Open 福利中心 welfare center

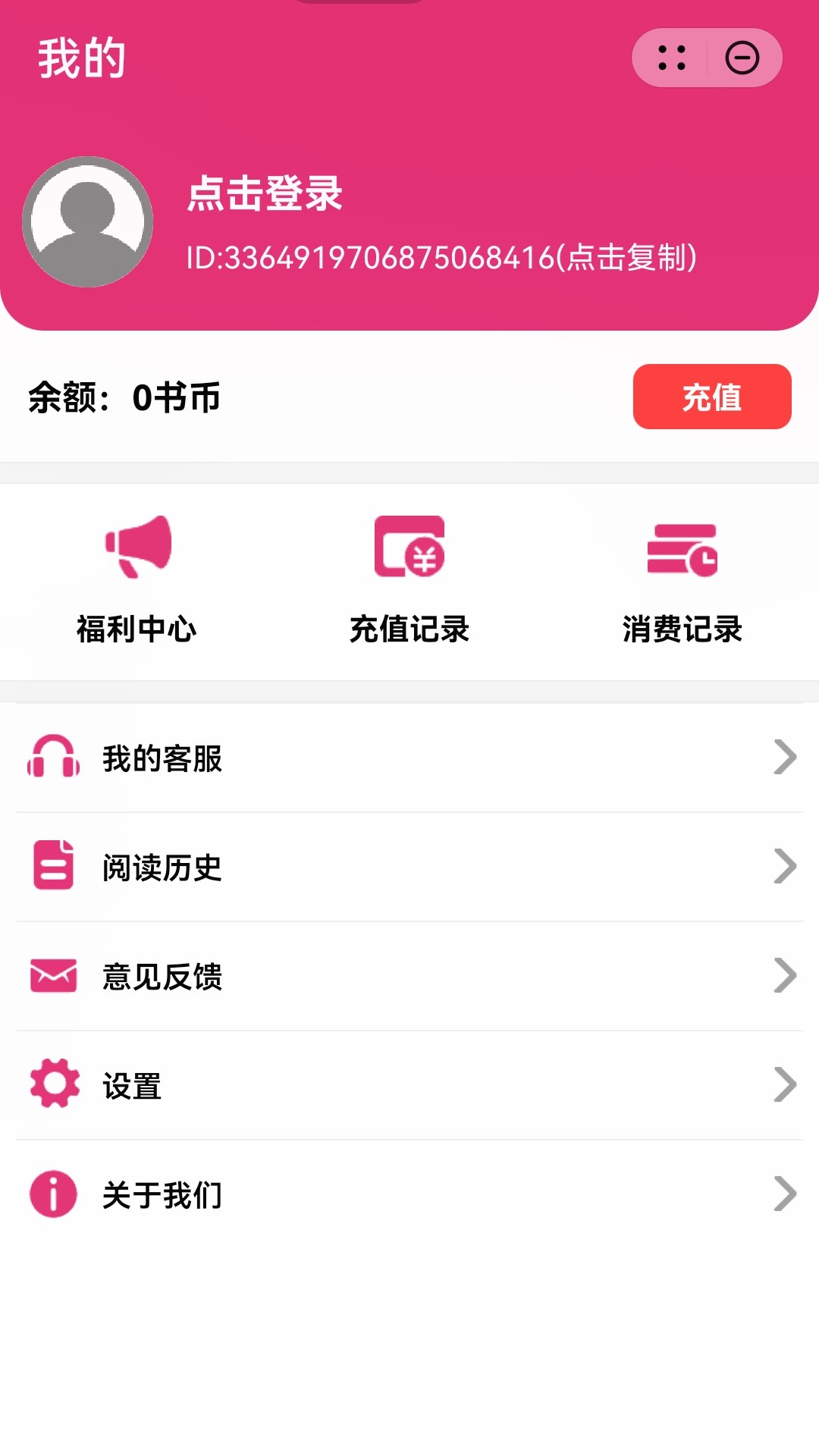click(136, 580)
